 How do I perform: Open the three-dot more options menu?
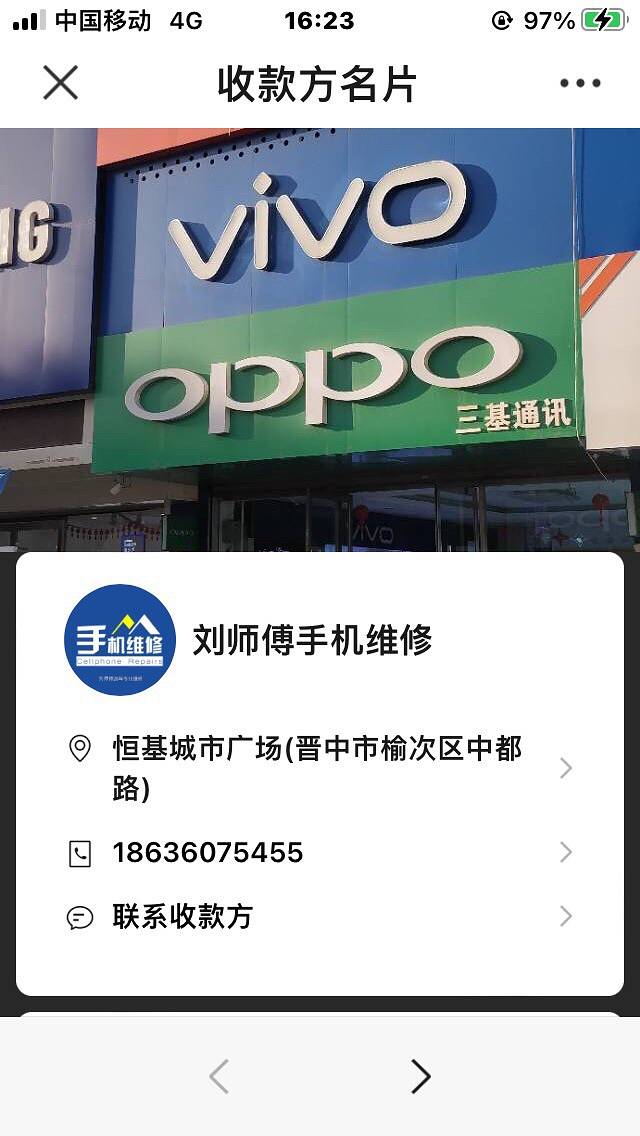pos(580,84)
